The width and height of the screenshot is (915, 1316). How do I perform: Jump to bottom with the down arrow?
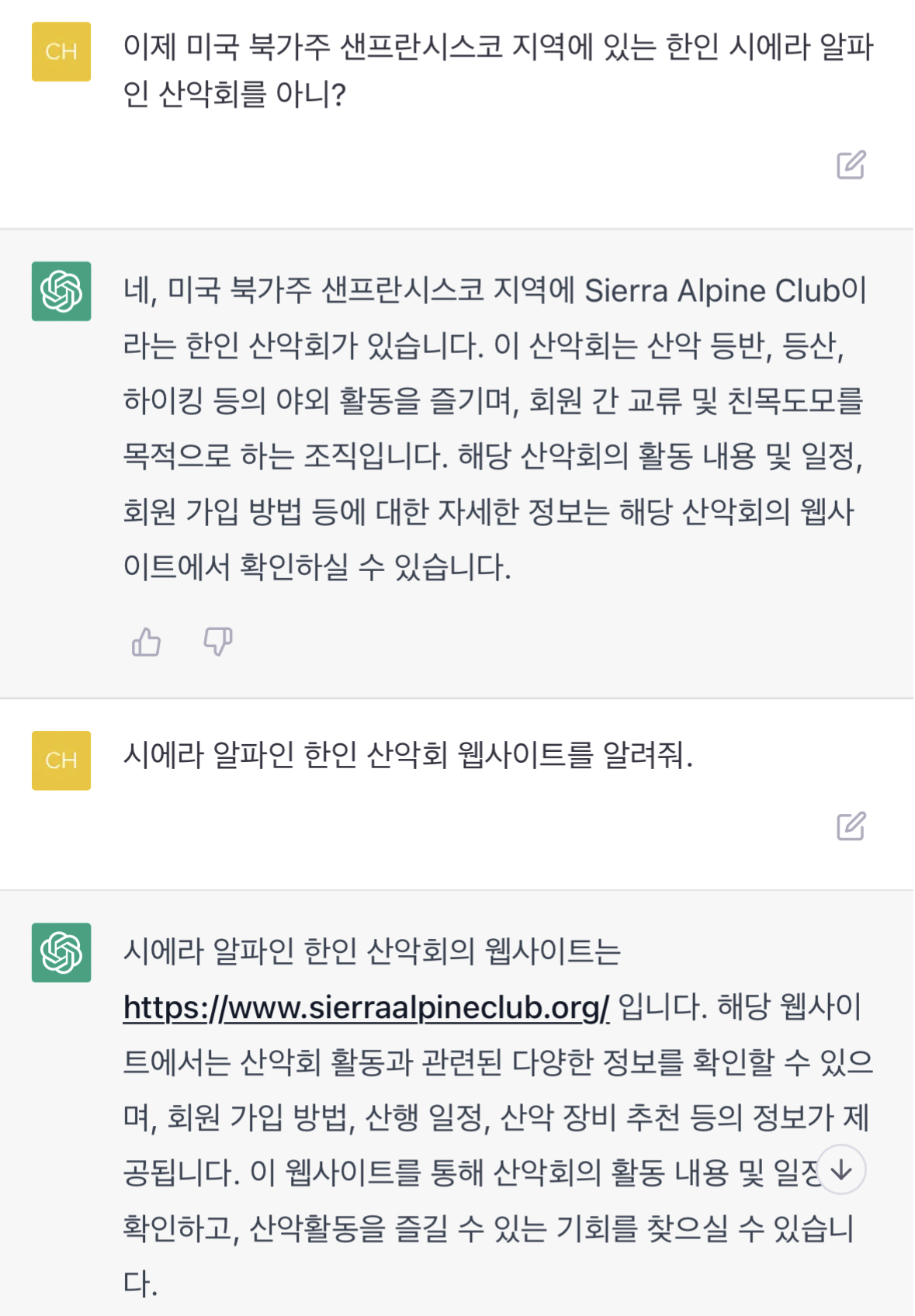click(x=841, y=1169)
